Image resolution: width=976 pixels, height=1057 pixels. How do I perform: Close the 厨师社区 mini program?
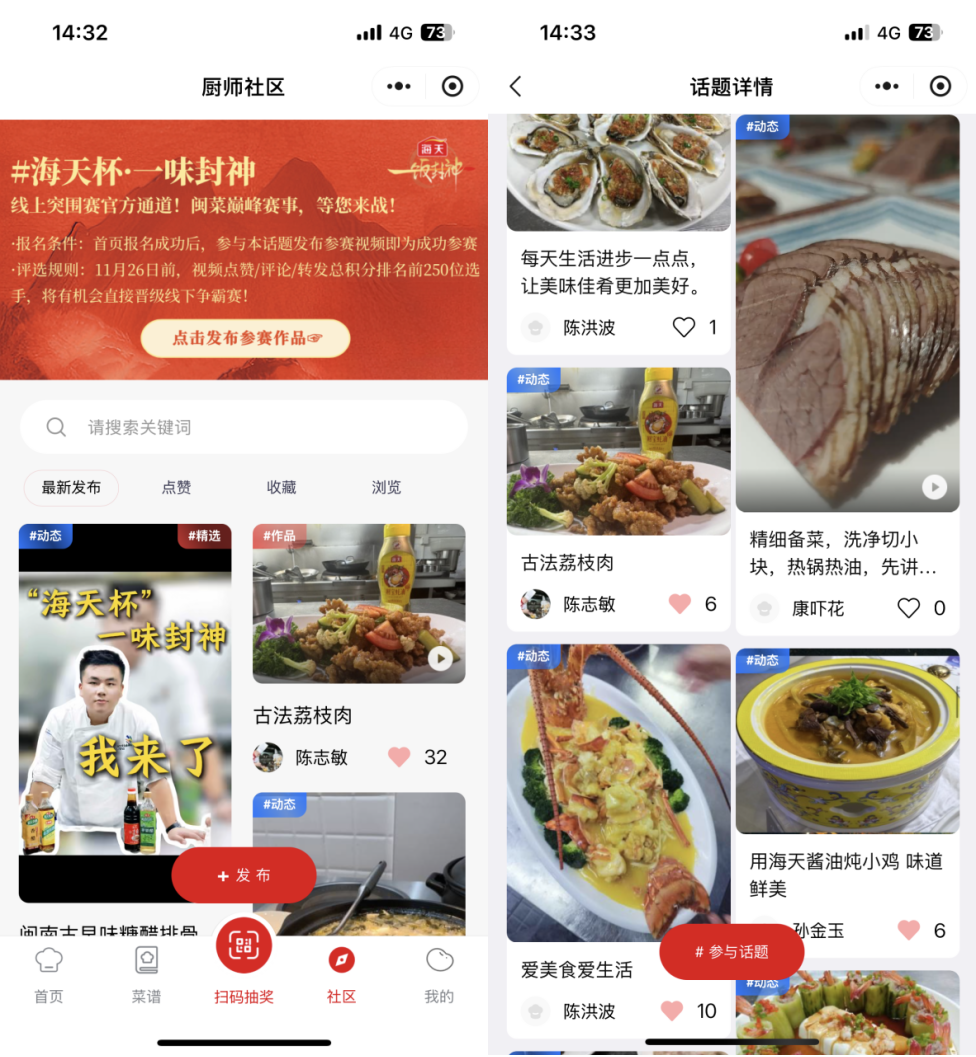tap(452, 87)
